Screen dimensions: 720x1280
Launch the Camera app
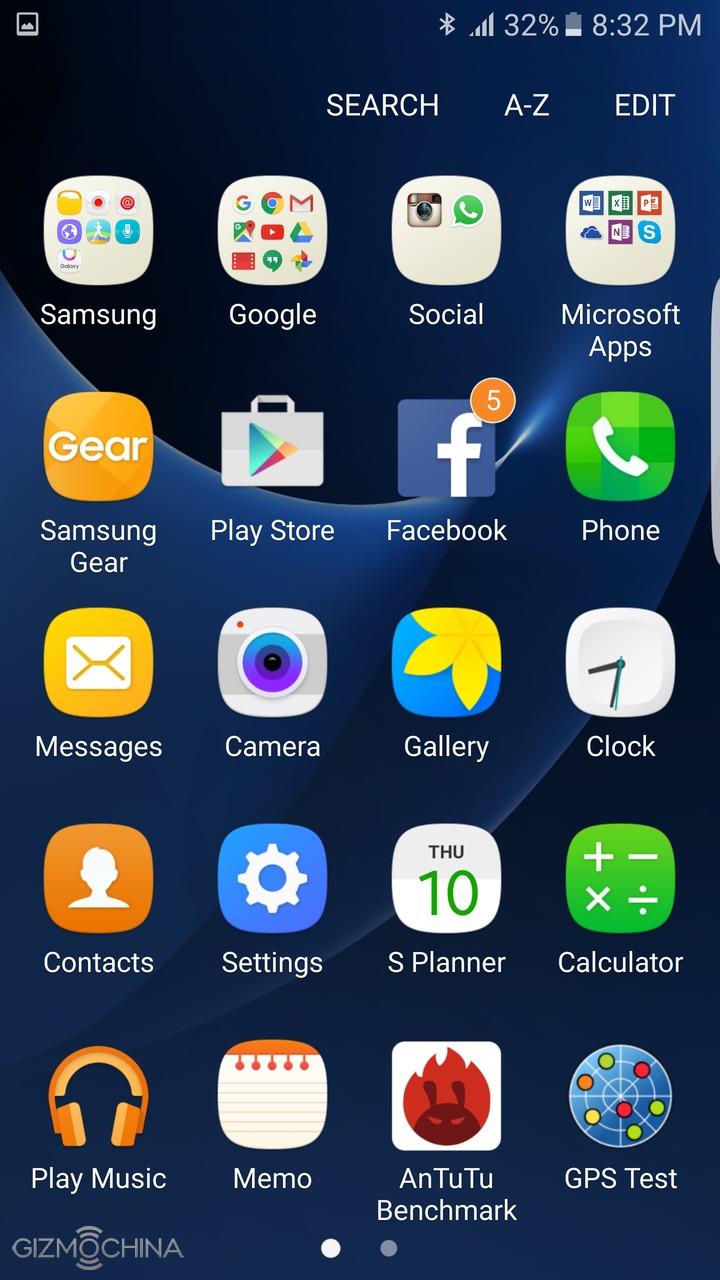point(272,663)
